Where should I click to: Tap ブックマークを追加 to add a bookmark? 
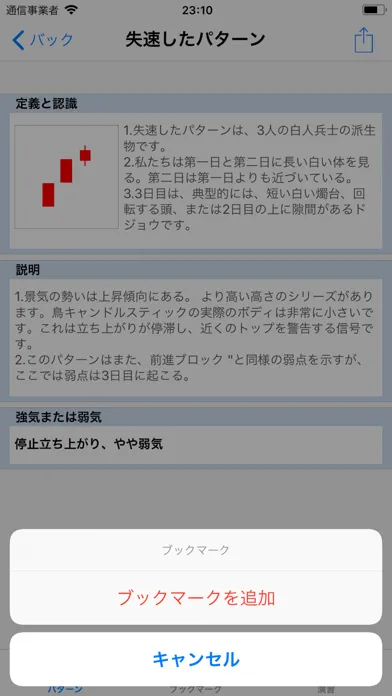196,598
